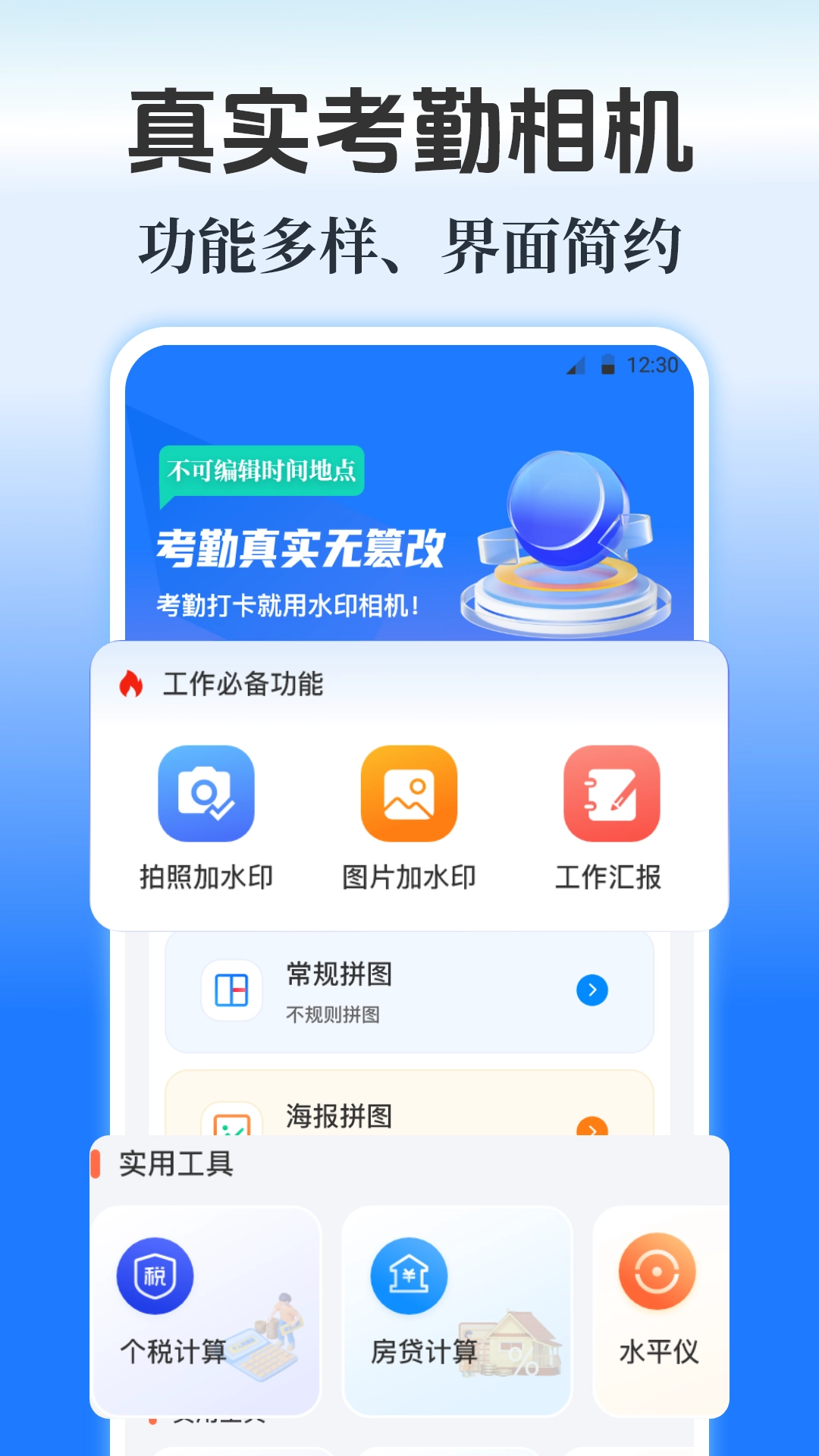Open the 不可编辑时间地点 banner tag
This screenshot has height=1456, width=819.
coord(264,472)
